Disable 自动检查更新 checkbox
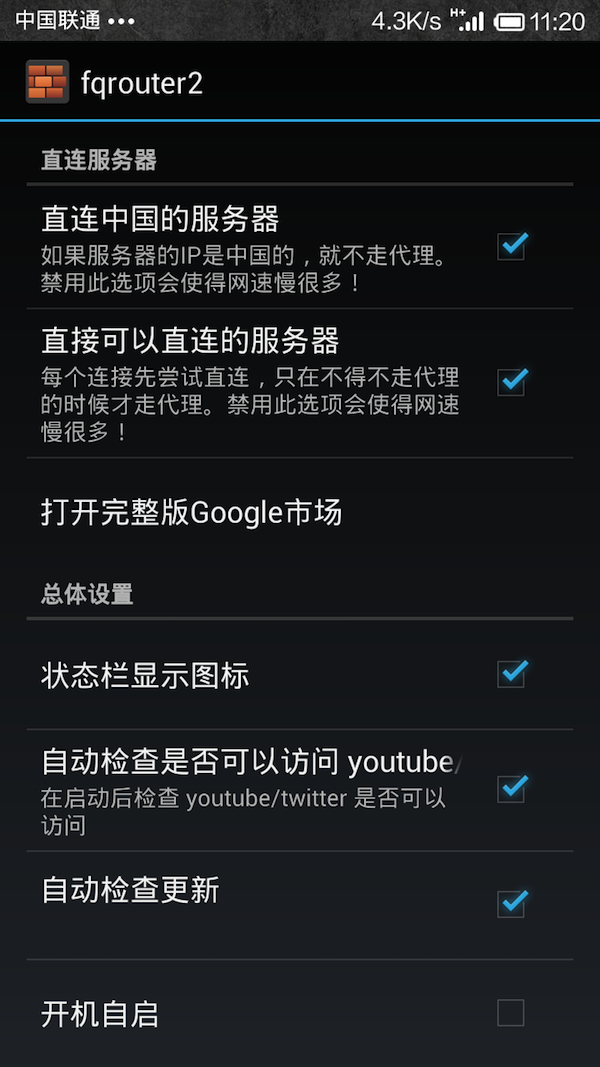This screenshot has width=600, height=1067. pos(511,903)
